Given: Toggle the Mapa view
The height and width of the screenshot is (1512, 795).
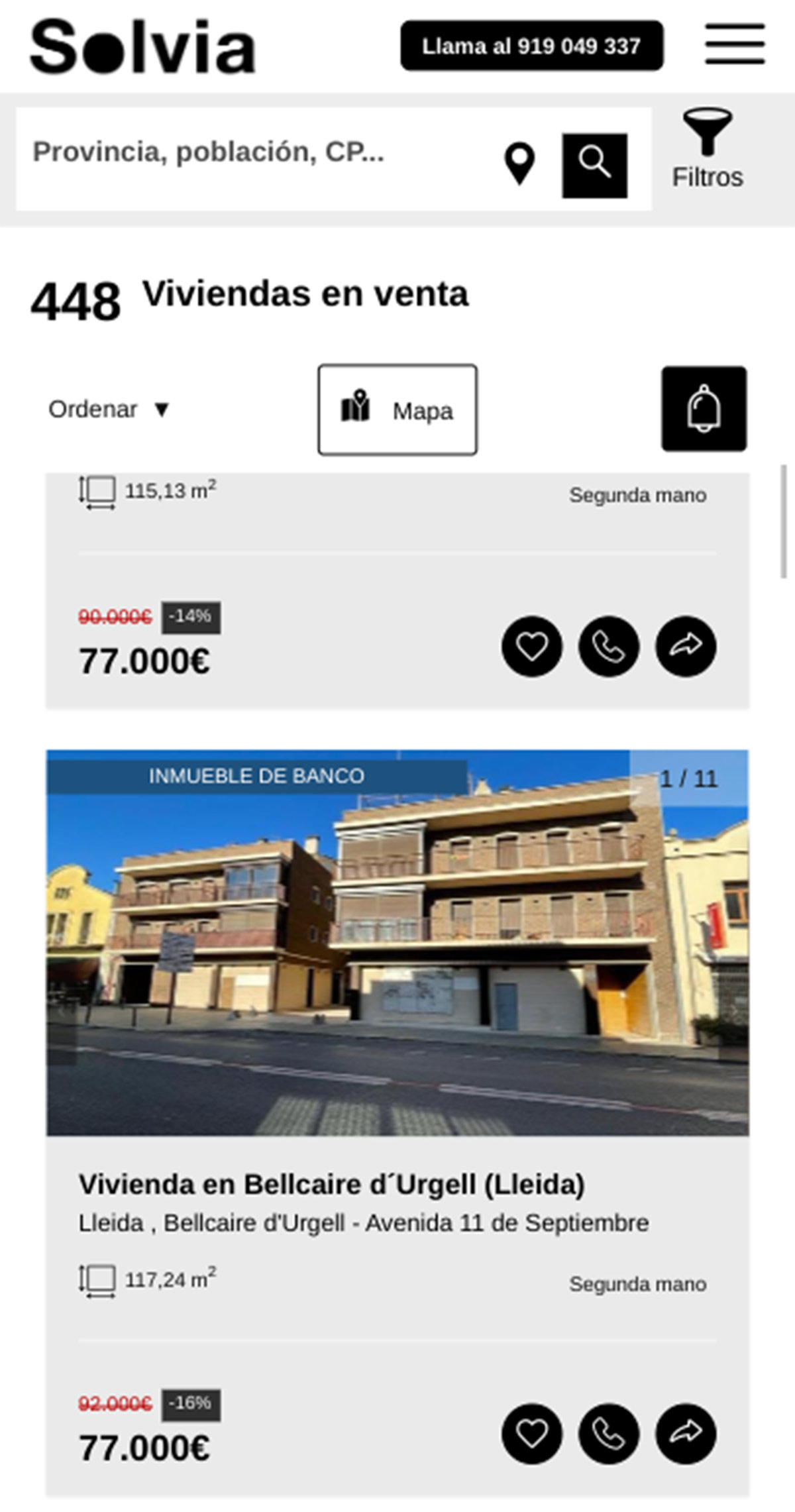Looking at the screenshot, I should click(x=396, y=409).
